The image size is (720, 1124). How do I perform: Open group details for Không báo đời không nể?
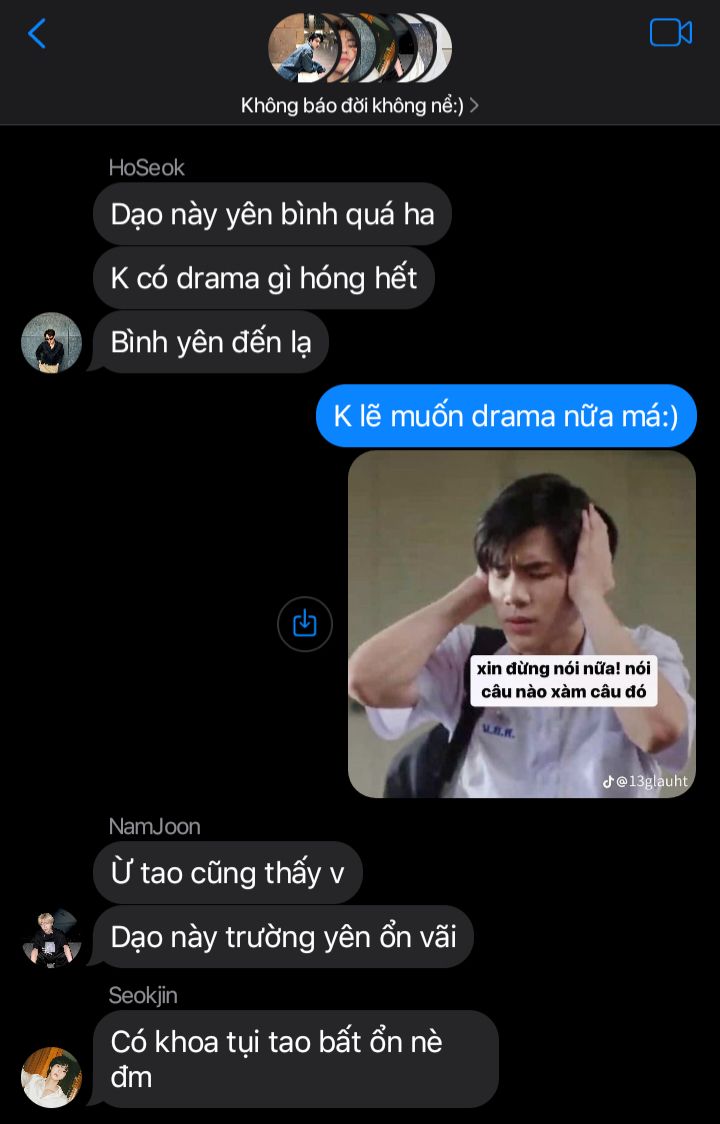(x=360, y=105)
